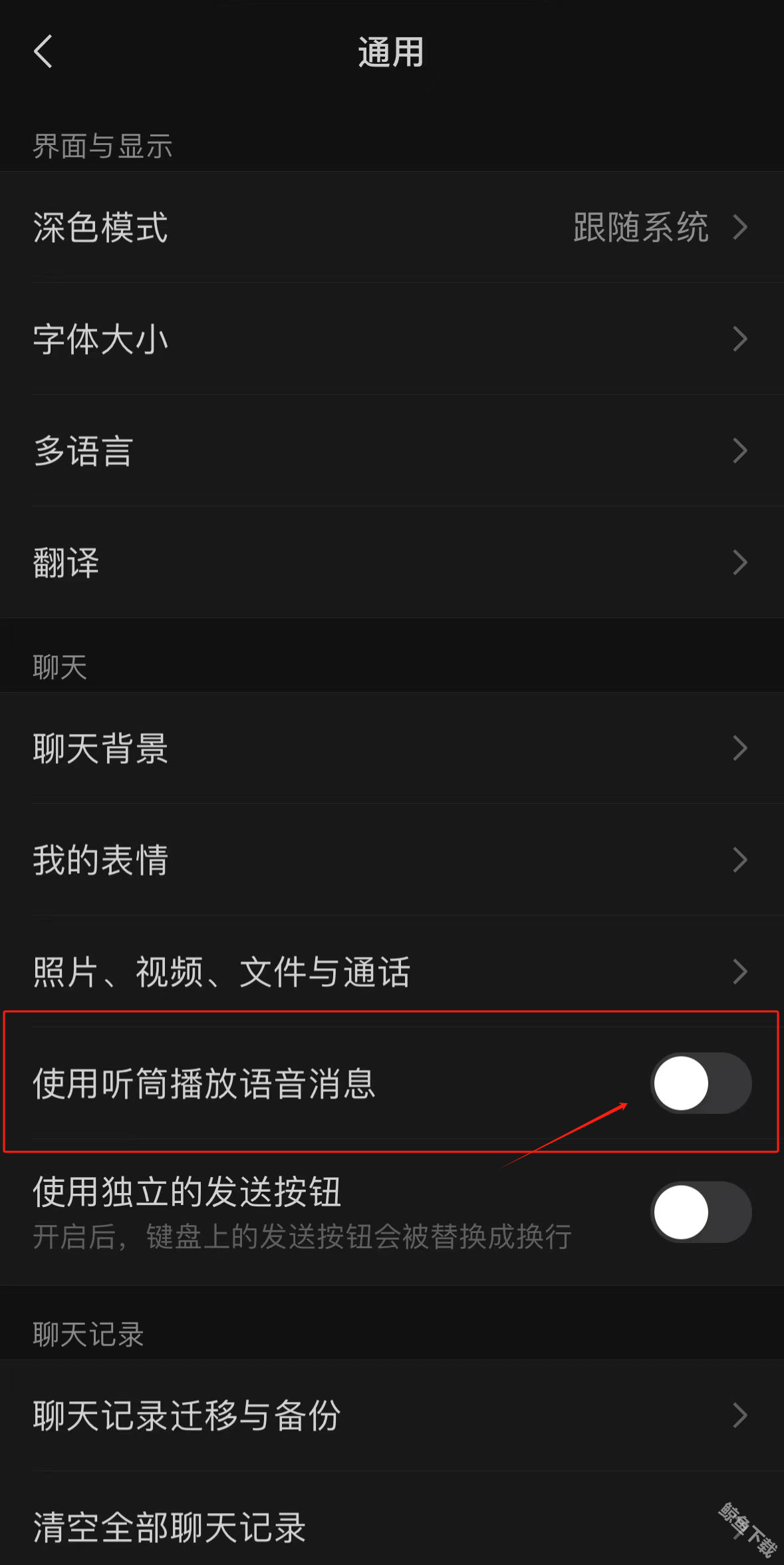The width and height of the screenshot is (784, 1565).
Task: Tap 清空全部聊天记录
Action: 391,1526
